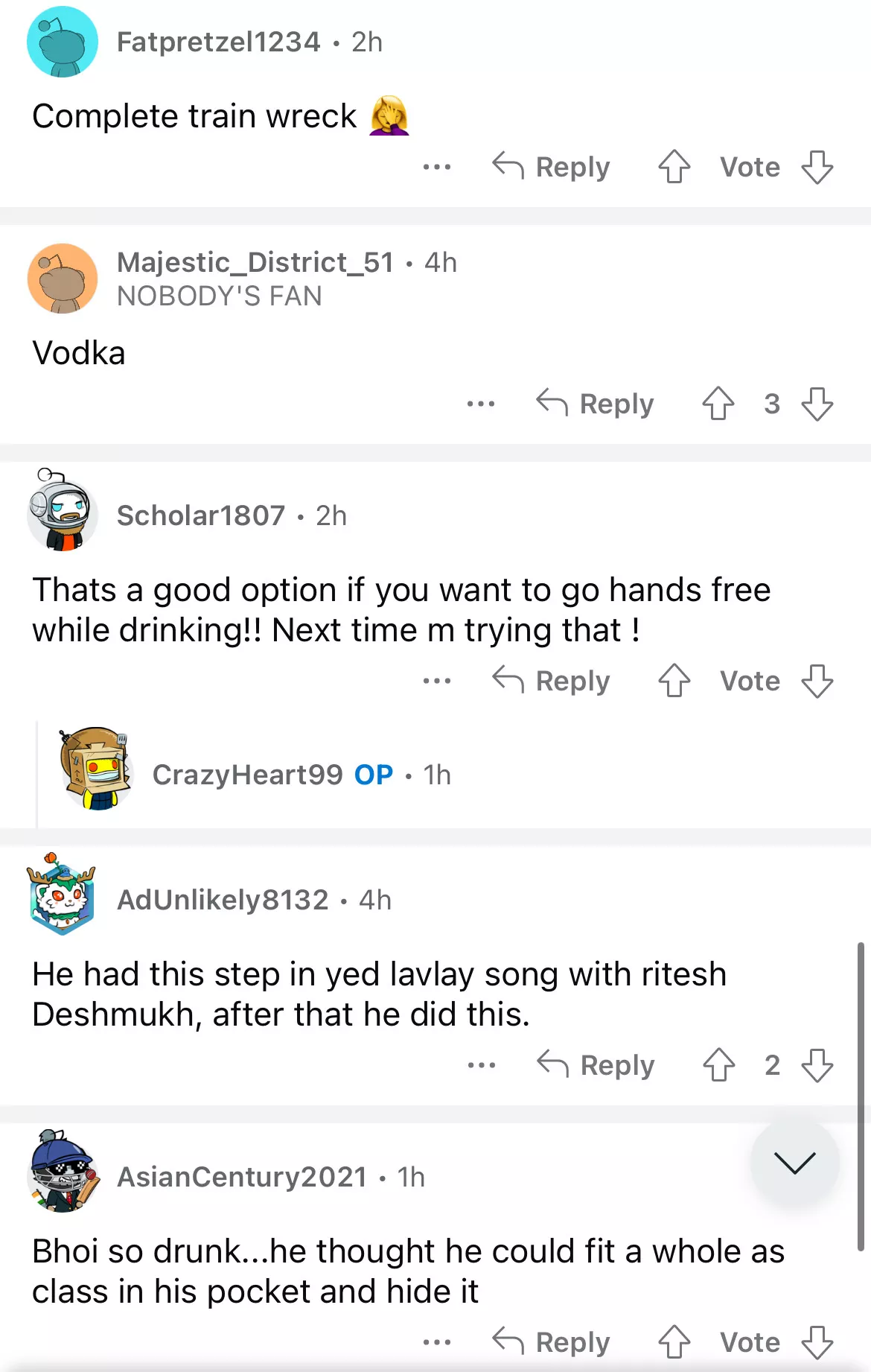Reply to AdUnlikely8132's comment

coord(596,1065)
